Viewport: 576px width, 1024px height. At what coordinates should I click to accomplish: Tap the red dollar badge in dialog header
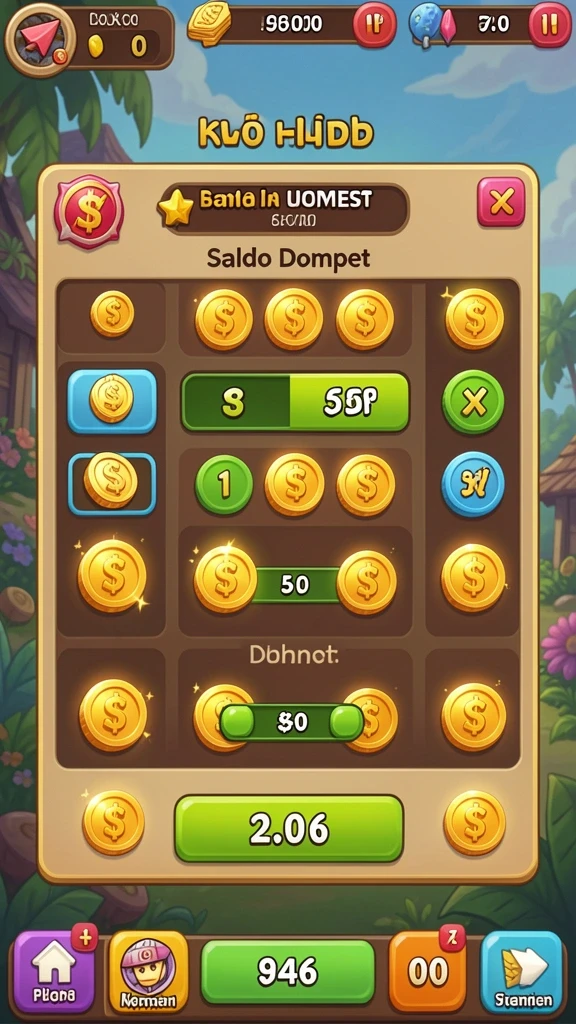point(89,212)
